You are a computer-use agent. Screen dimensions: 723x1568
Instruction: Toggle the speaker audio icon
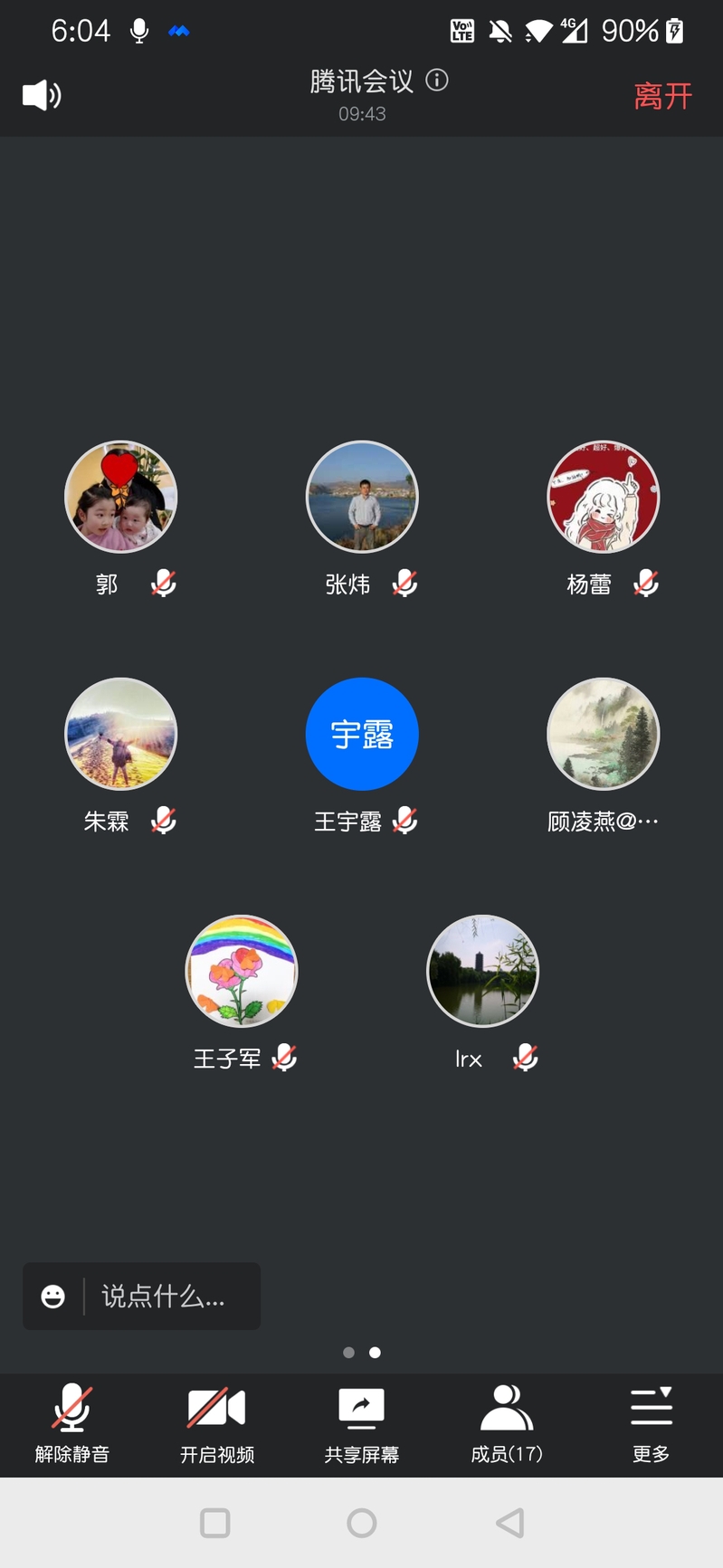click(42, 95)
